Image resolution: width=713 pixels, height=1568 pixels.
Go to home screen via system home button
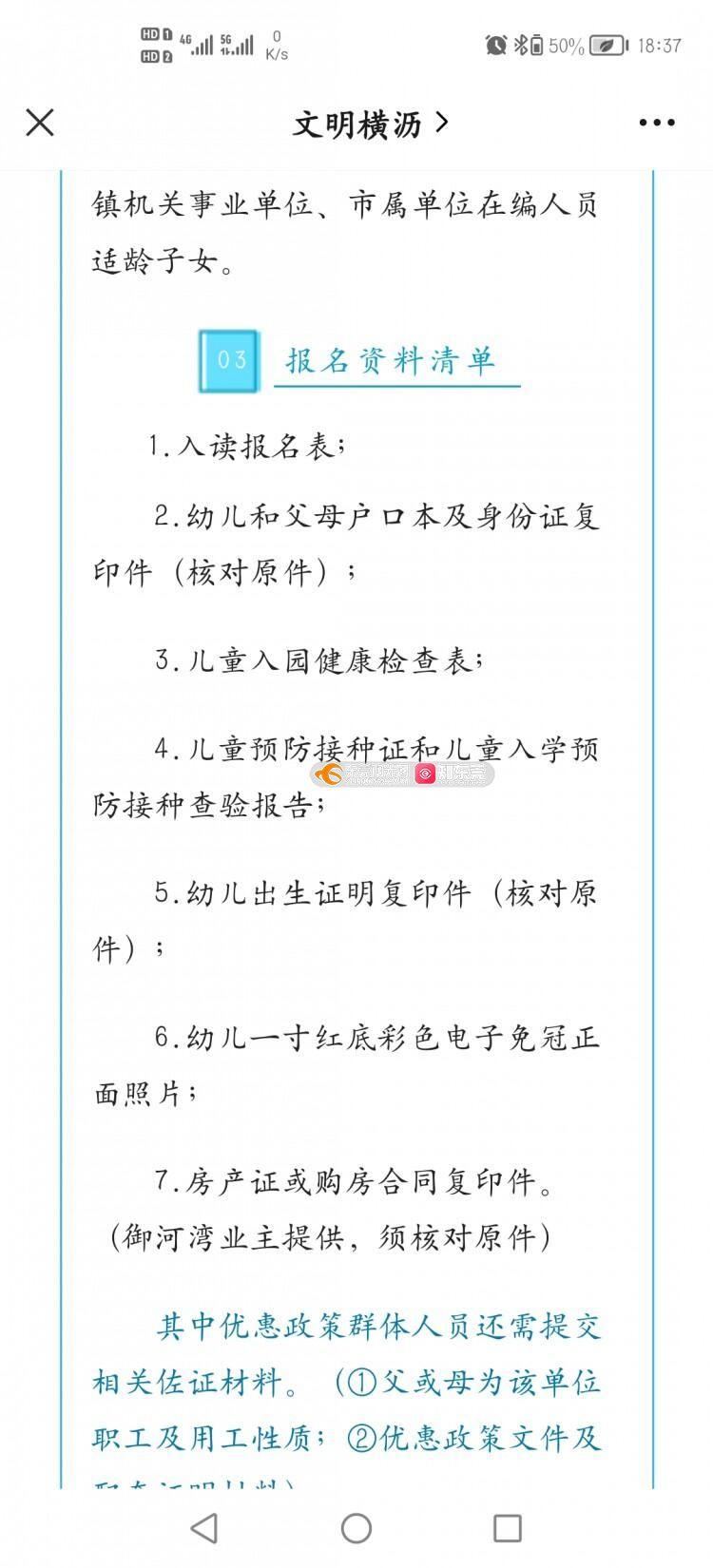pyautogui.click(x=356, y=1527)
